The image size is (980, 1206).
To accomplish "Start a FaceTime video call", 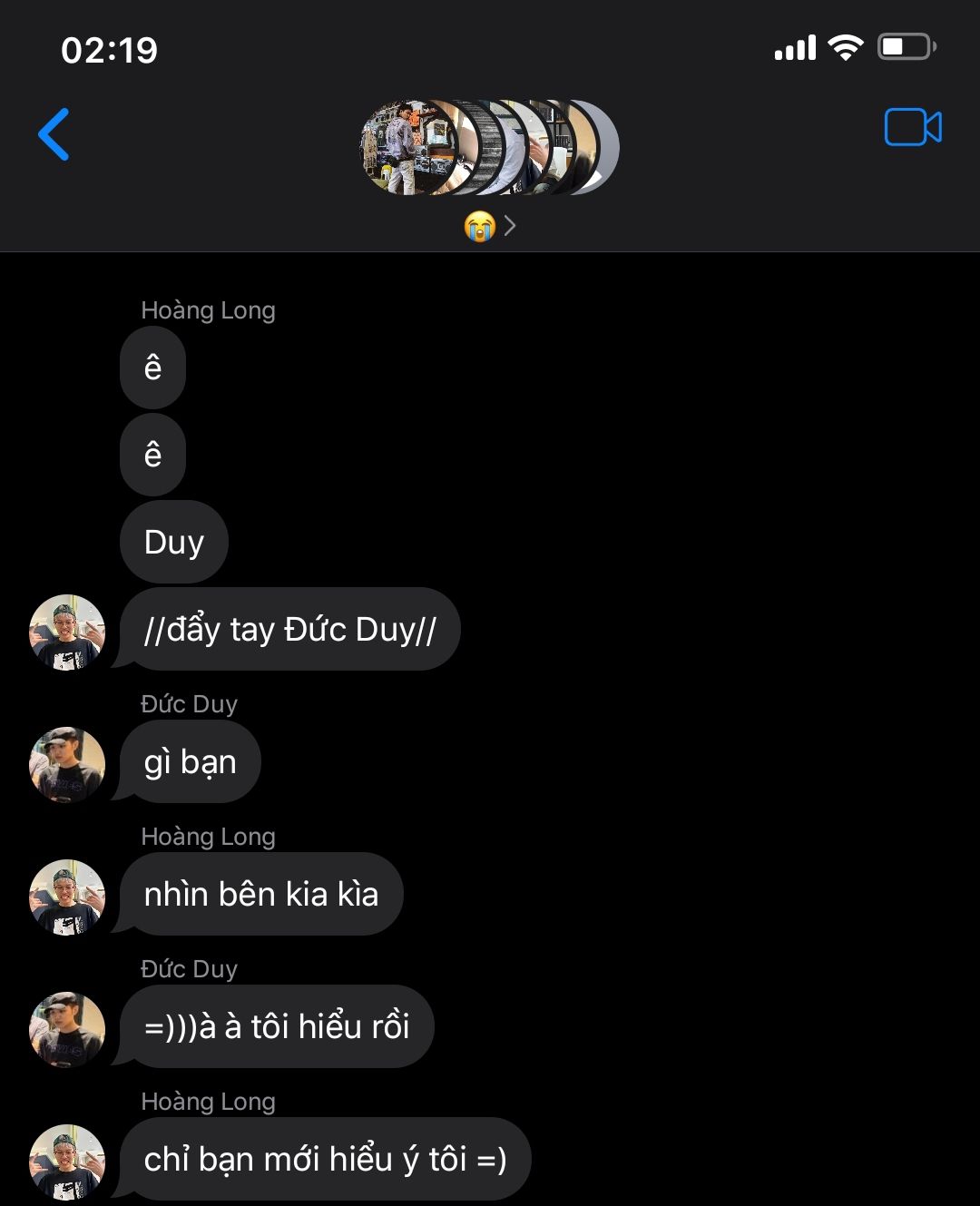I will tap(912, 128).
